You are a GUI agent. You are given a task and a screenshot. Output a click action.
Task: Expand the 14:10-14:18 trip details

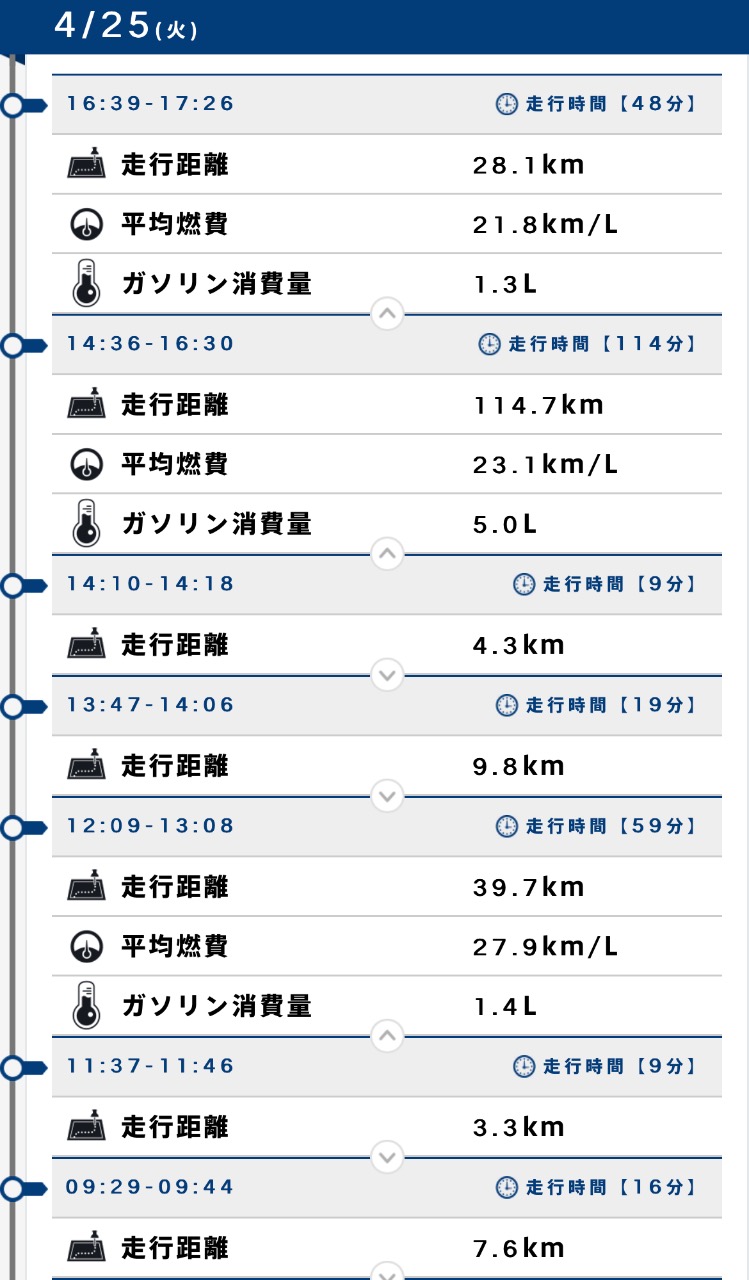click(x=387, y=676)
